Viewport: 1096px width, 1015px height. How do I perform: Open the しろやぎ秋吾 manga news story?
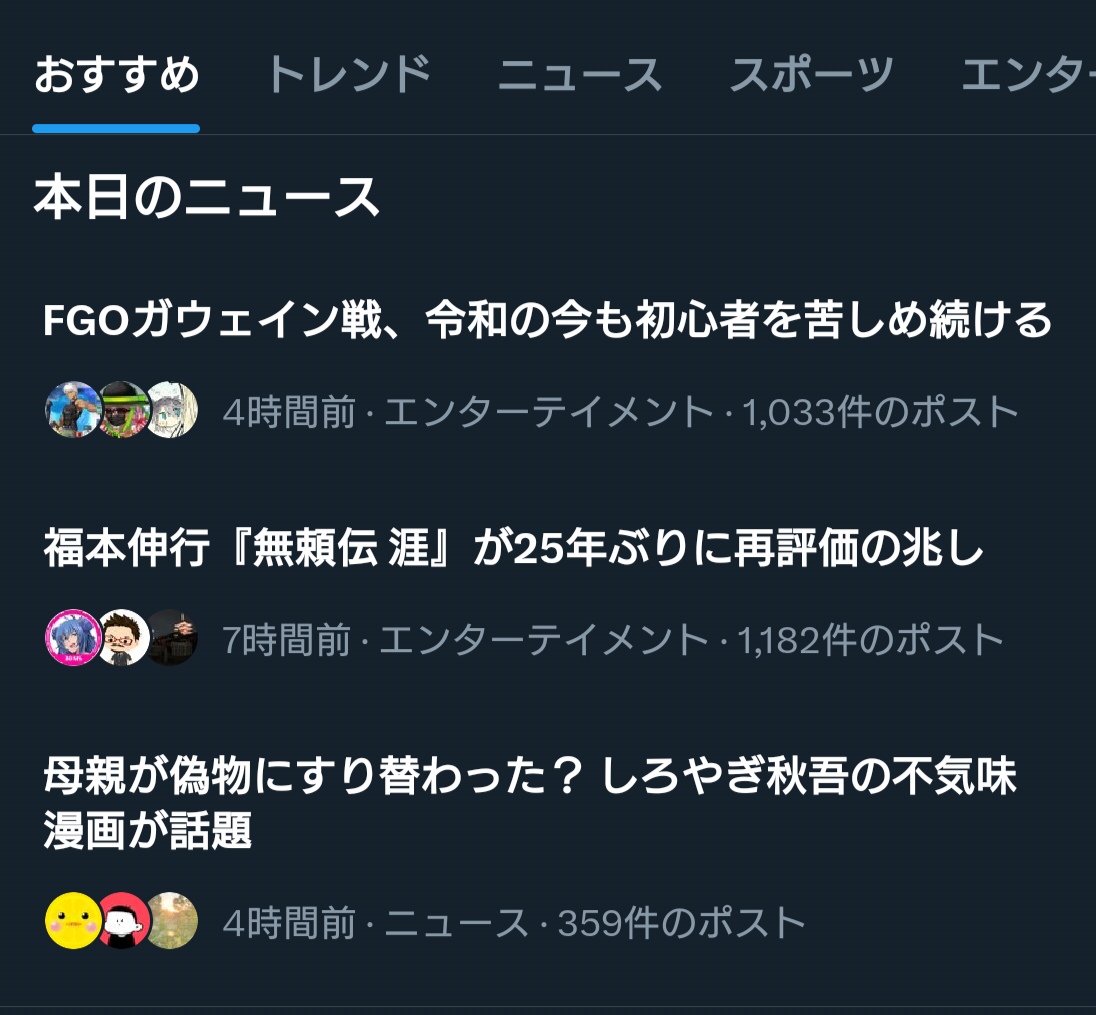(548, 851)
